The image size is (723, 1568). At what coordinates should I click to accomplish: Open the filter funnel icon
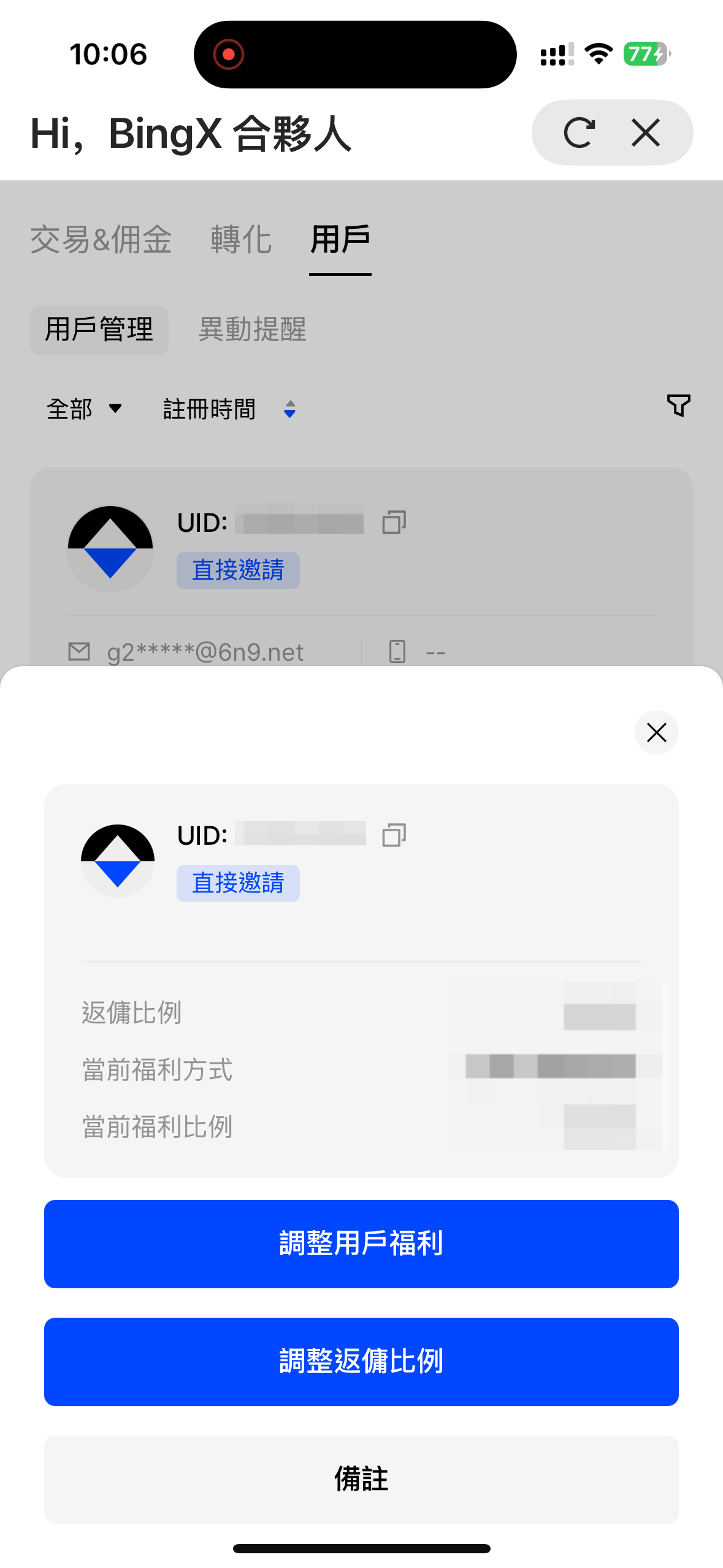(677, 406)
